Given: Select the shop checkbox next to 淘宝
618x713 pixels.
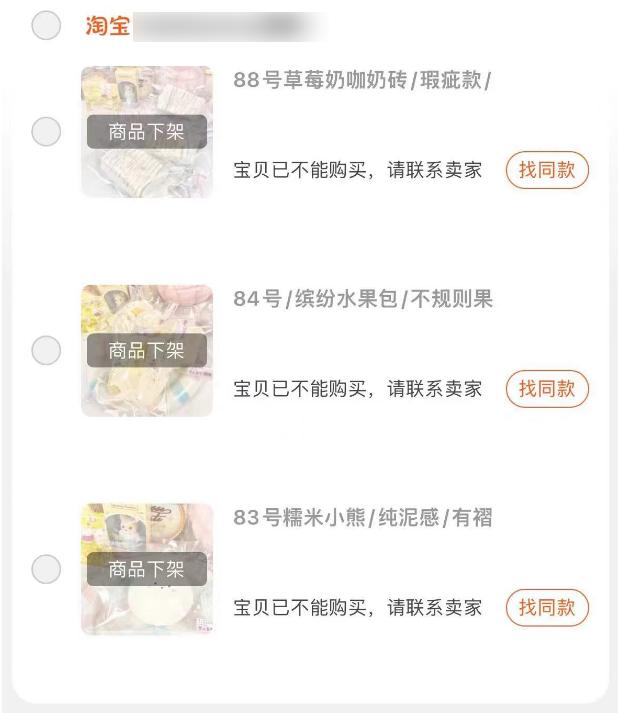Looking at the screenshot, I should pos(46,25).
